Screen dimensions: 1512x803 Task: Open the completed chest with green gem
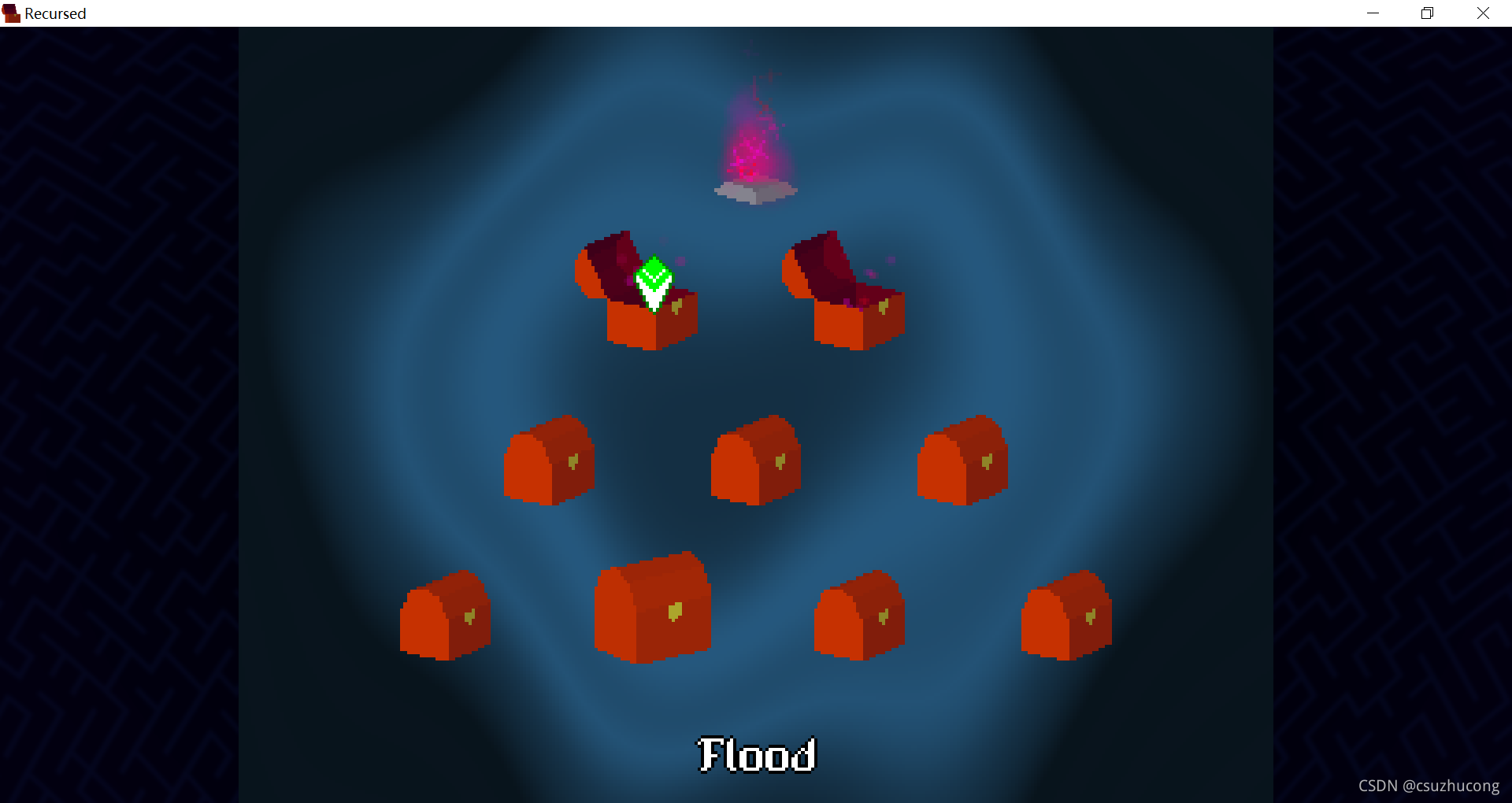[x=638, y=297]
